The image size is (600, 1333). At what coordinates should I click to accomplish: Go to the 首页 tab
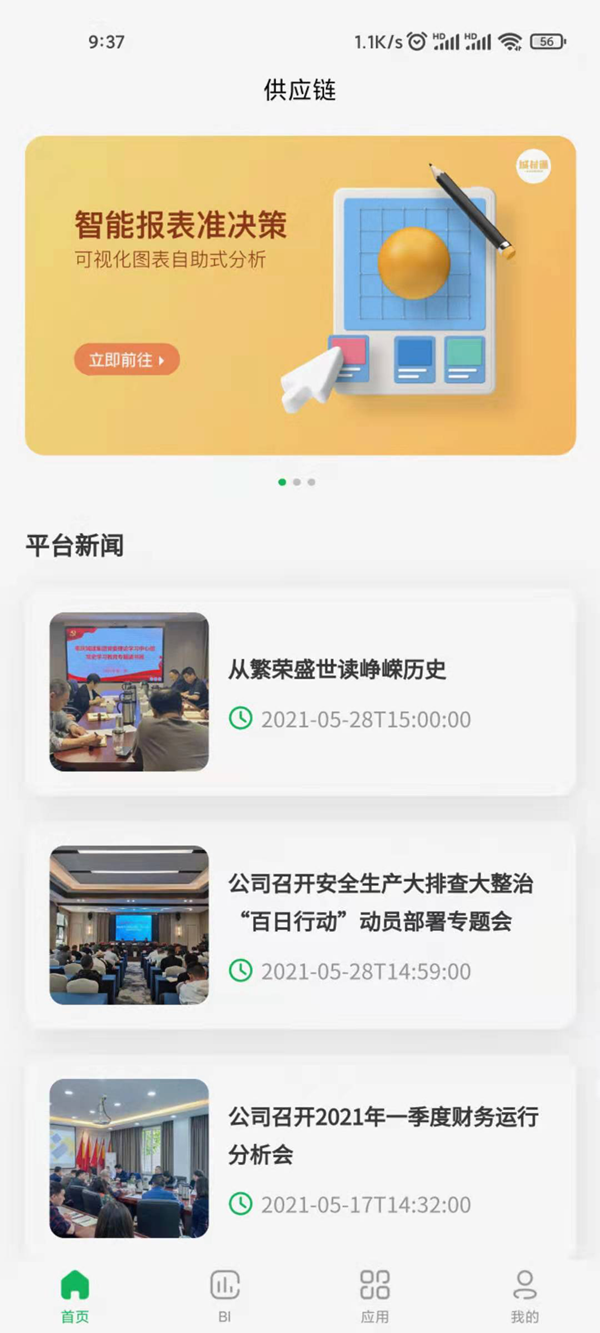pyautogui.click(x=75, y=1296)
